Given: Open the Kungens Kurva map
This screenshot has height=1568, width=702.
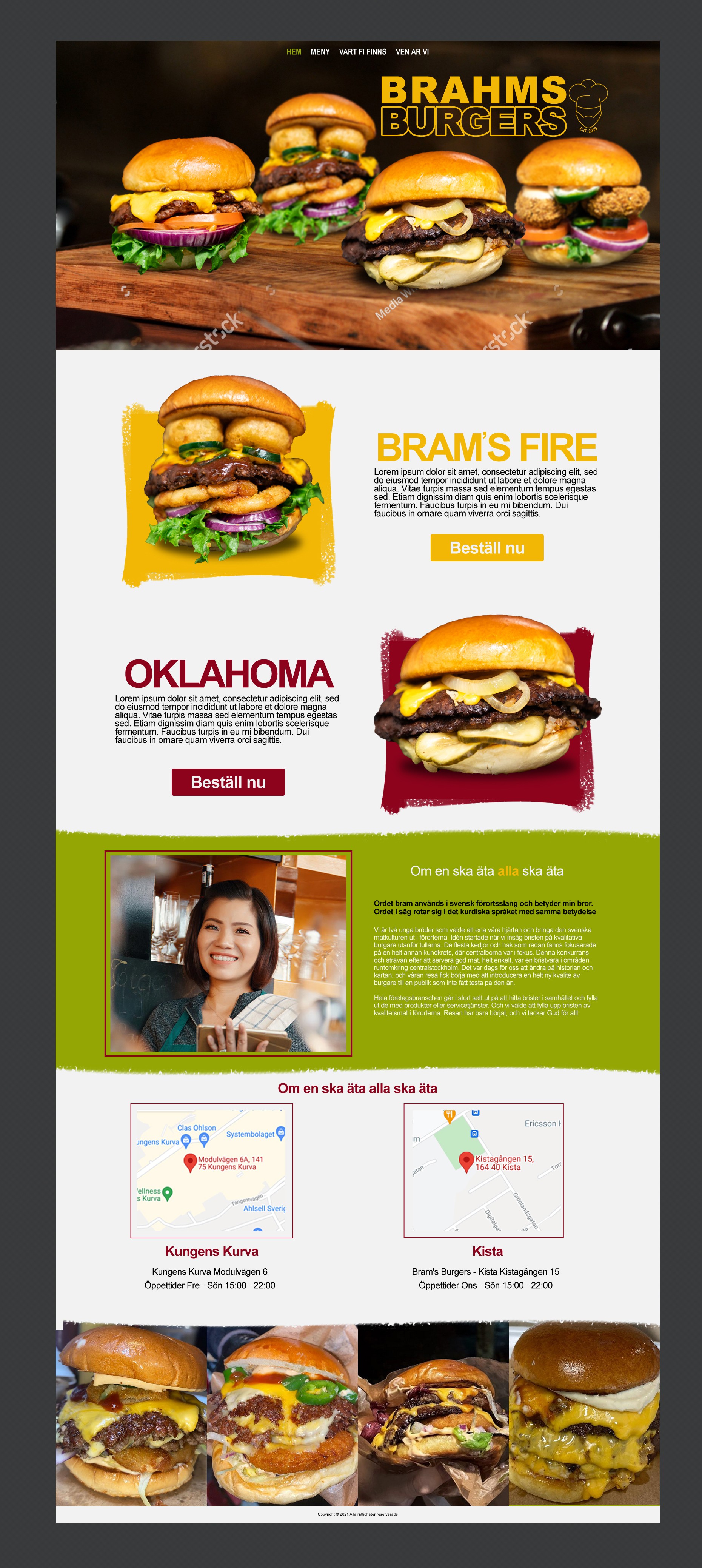Looking at the screenshot, I should pyautogui.click(x=211, y=1170).
